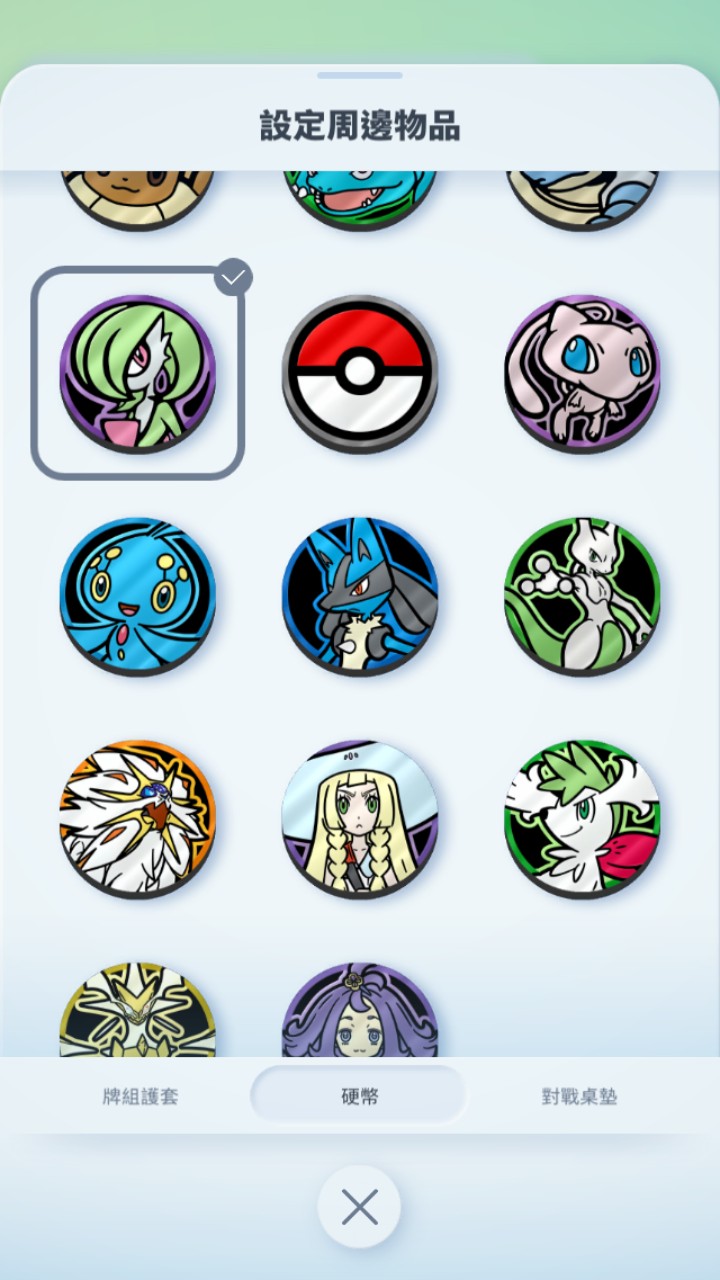This screenshot has height=1280, width=720.
Task: Pick the Shaymin coin
Action: click(x=582, y=817)
